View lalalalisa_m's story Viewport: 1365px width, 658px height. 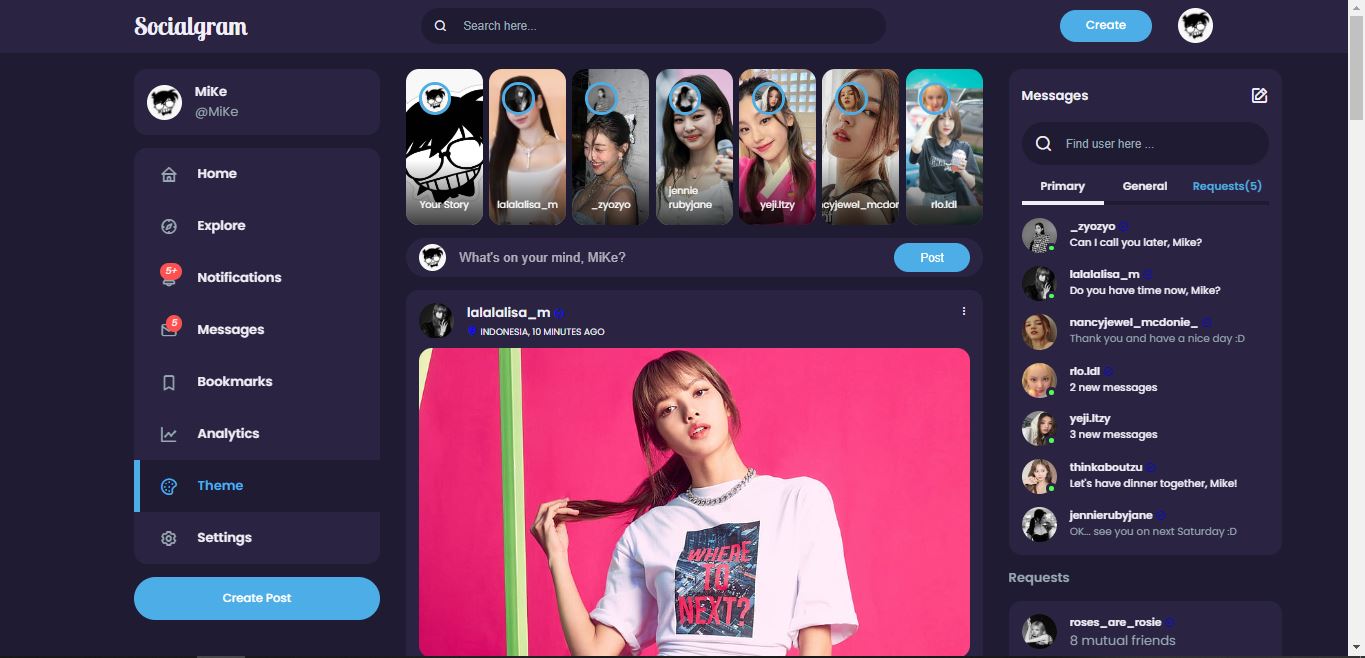pyautogui.click(x=527, y=147)
